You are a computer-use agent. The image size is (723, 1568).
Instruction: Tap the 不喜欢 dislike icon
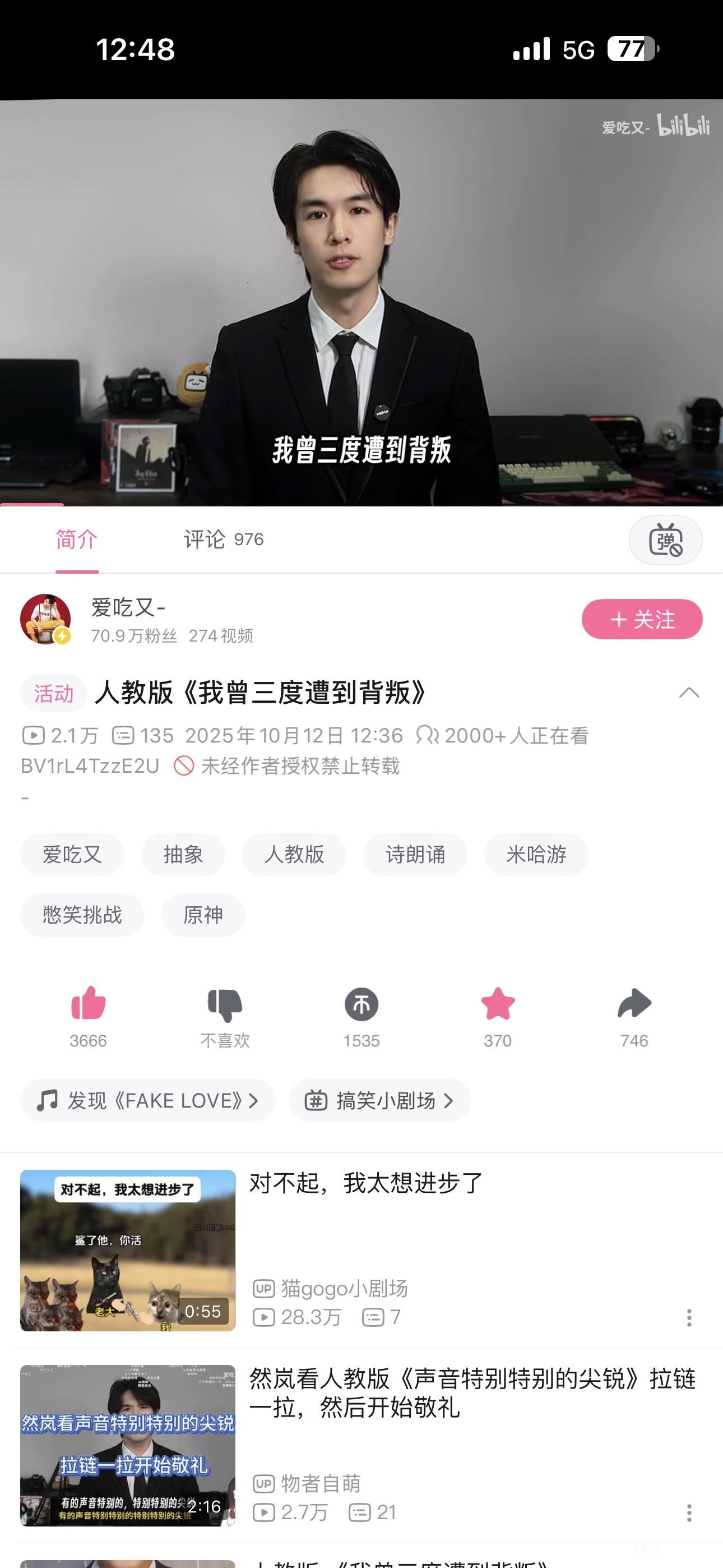point(225,1005)
